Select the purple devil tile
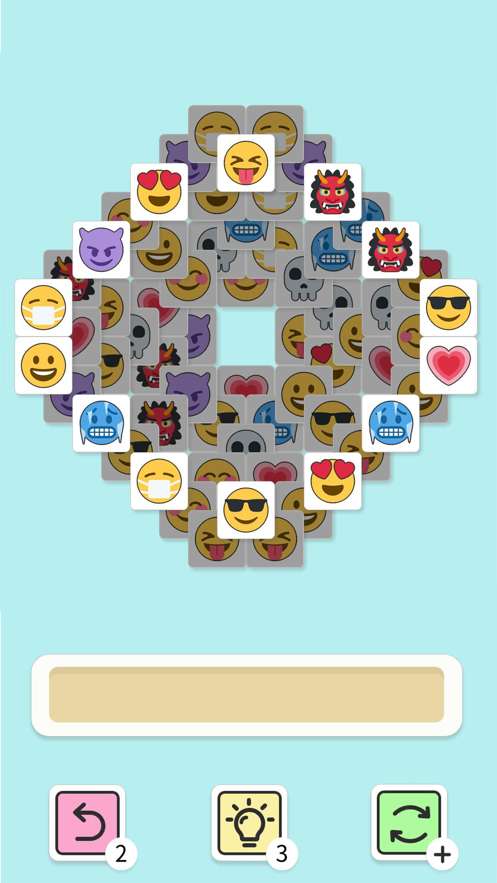 click(x=101, y=249)
